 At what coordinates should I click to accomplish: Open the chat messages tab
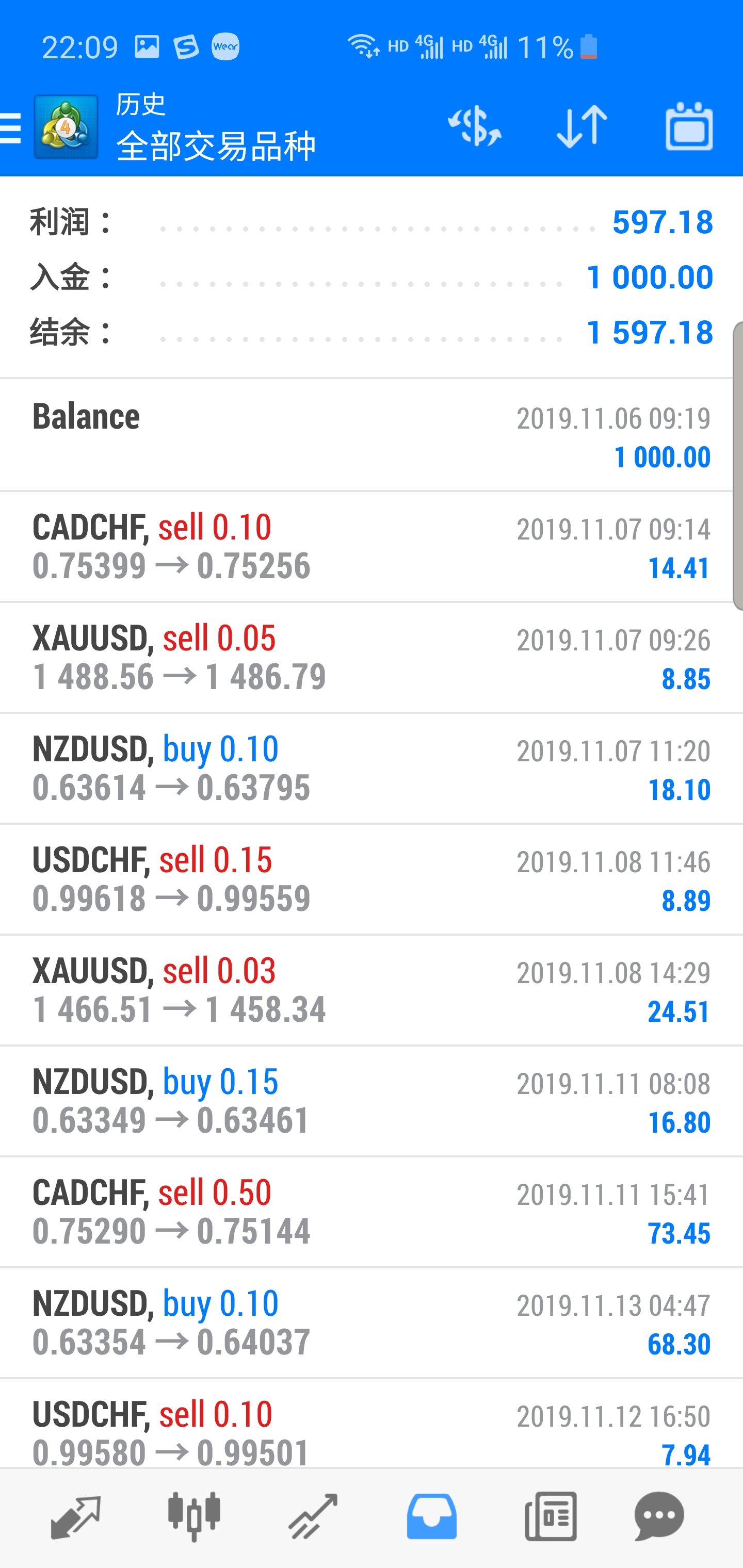click(659, 1516)
